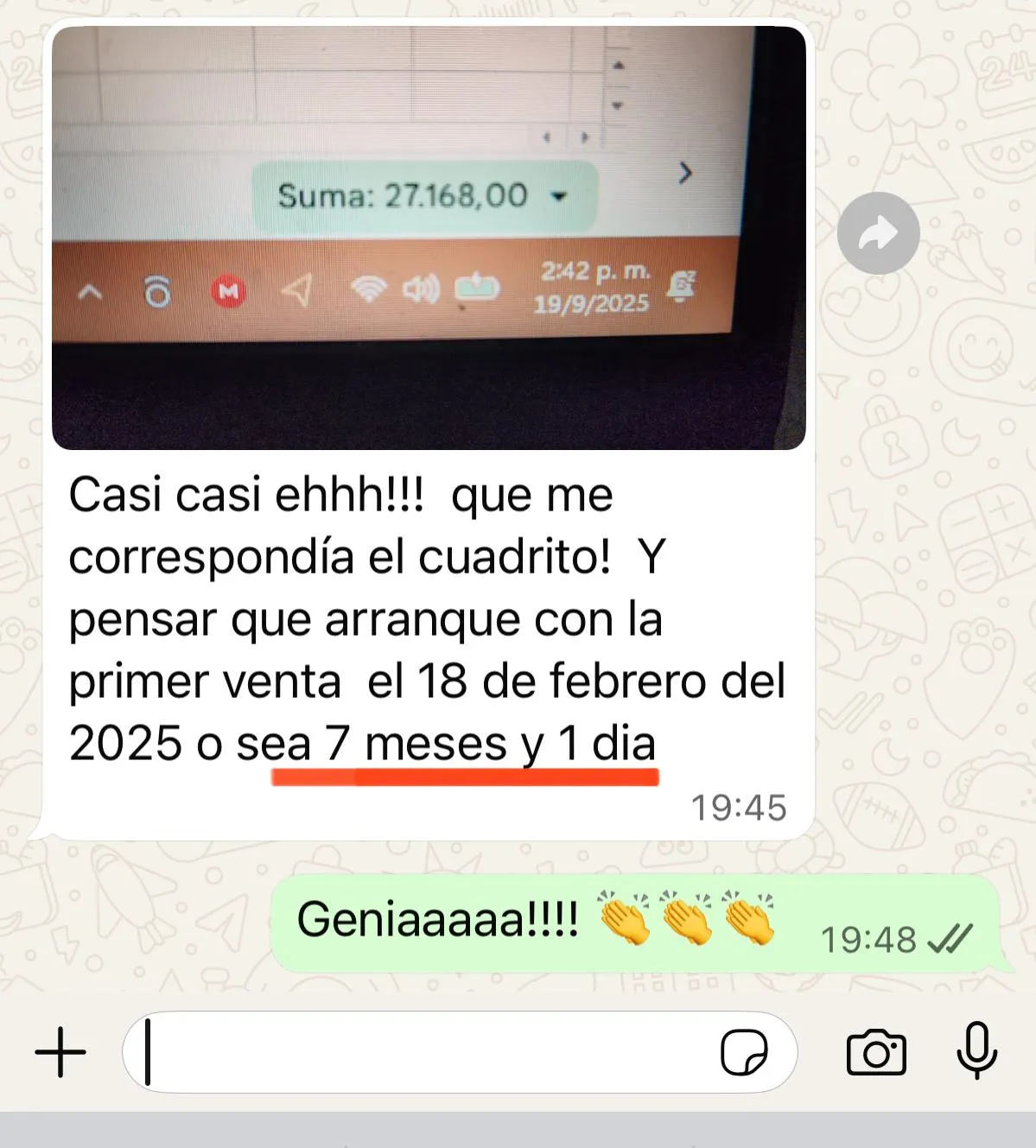
Task: Open the attachment plus menu
Action: pyautogui.click(x=60, y=1052)
